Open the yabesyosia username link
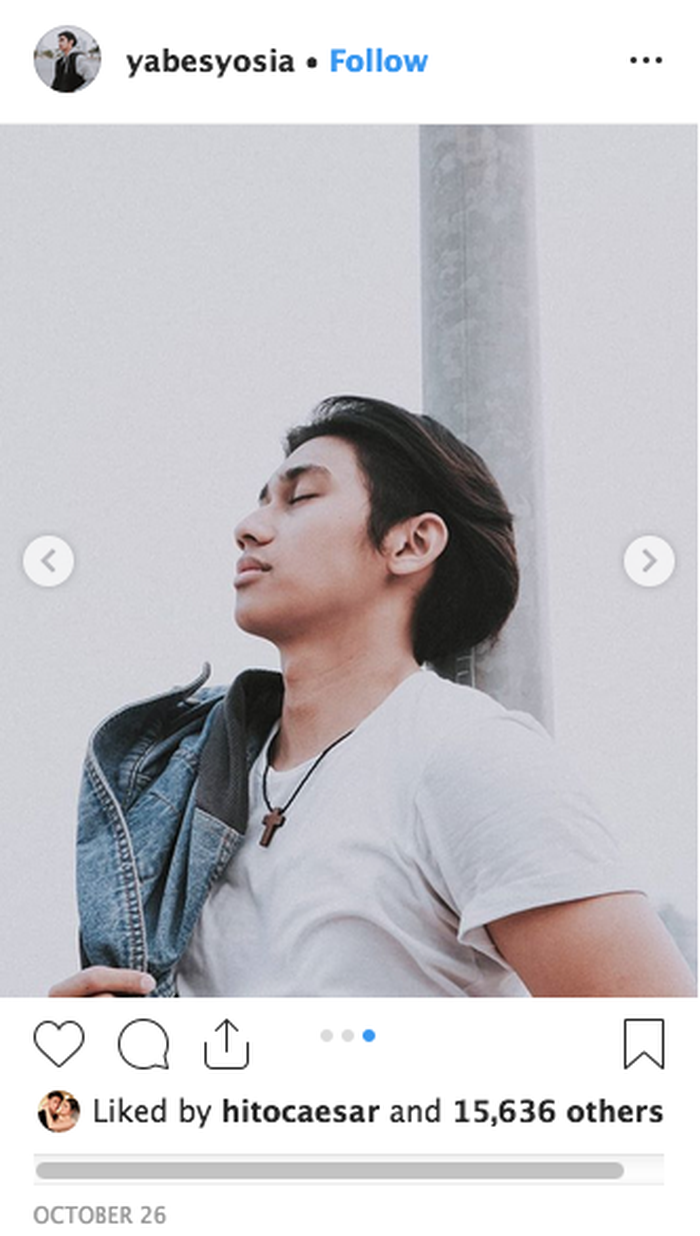The image size is (700, 1236). [210, 62]
